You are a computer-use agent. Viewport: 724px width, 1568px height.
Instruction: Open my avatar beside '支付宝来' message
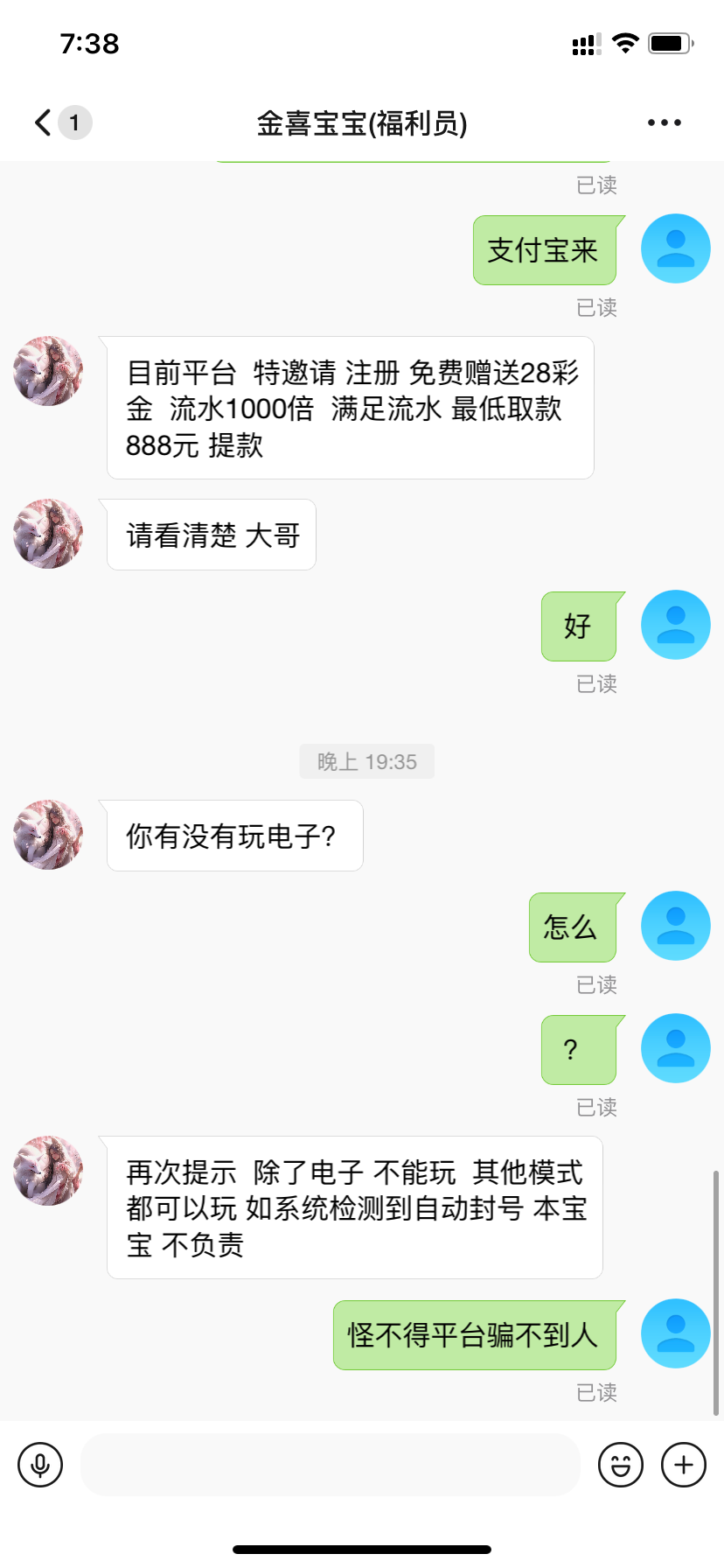[675, 248]
